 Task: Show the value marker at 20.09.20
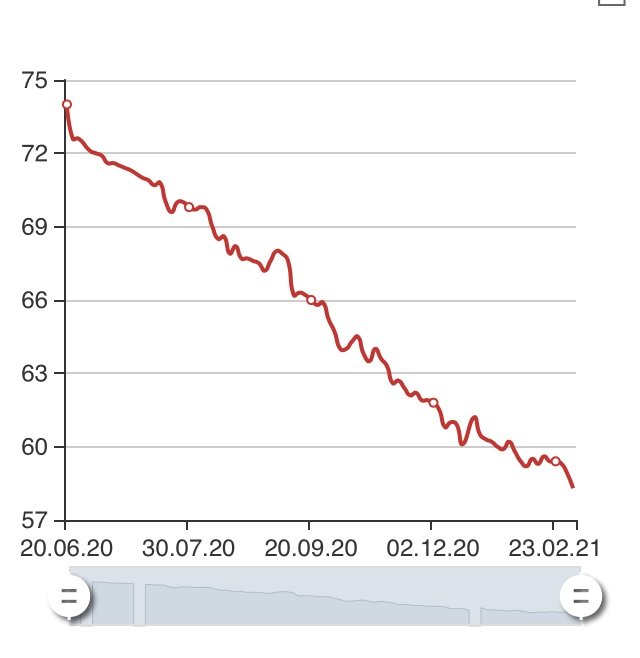coord(311,300)
